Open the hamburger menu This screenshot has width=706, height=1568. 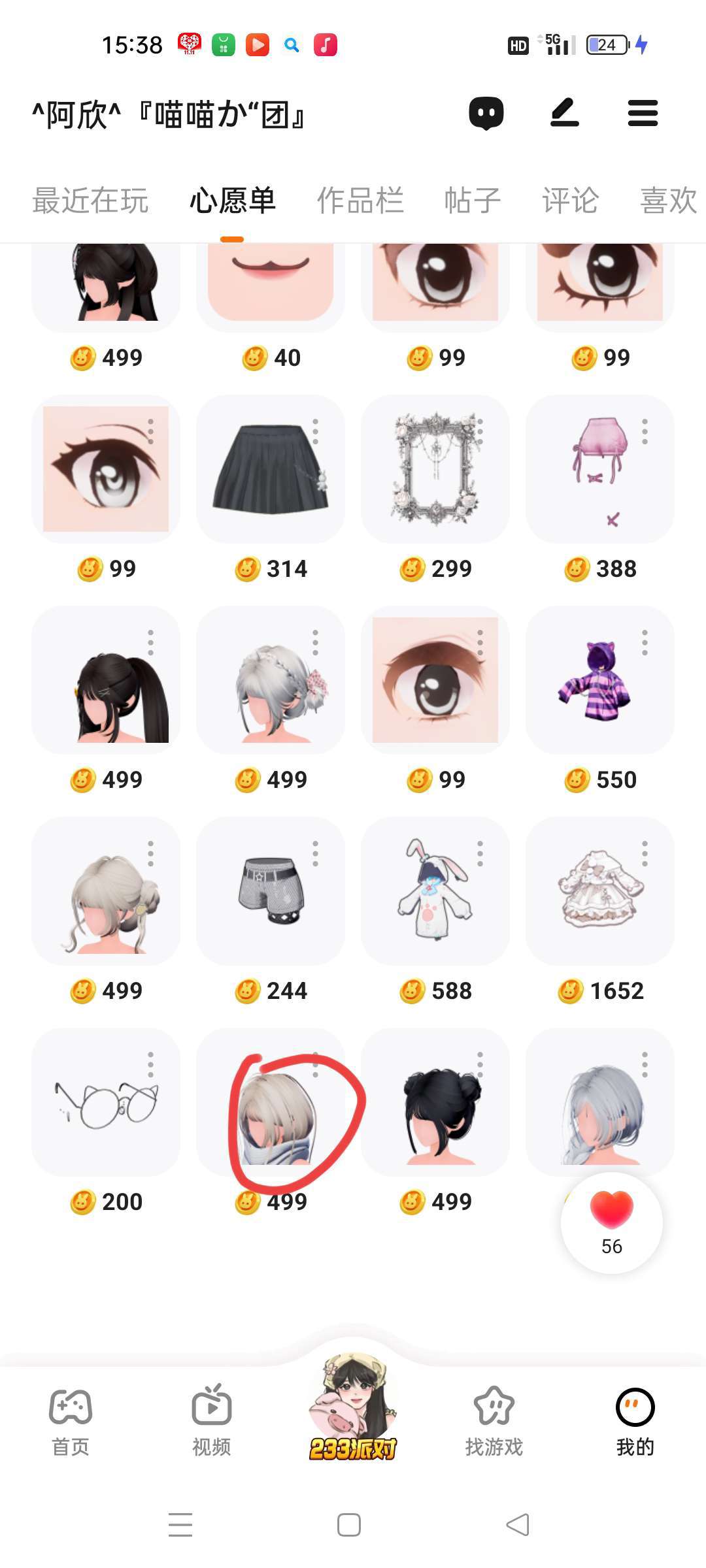643,113
